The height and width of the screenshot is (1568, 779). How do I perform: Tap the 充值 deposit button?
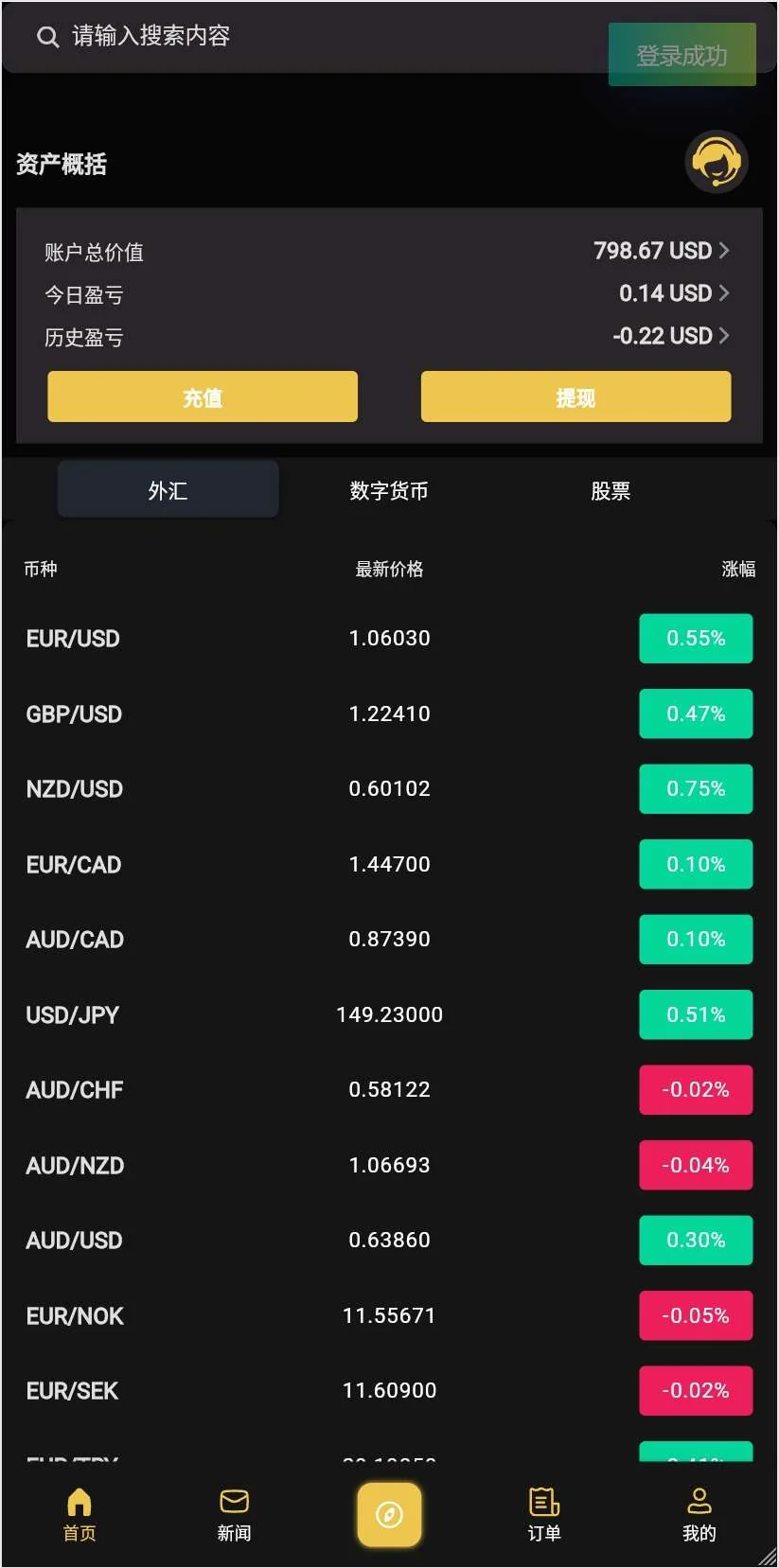(x=203, y=396)
